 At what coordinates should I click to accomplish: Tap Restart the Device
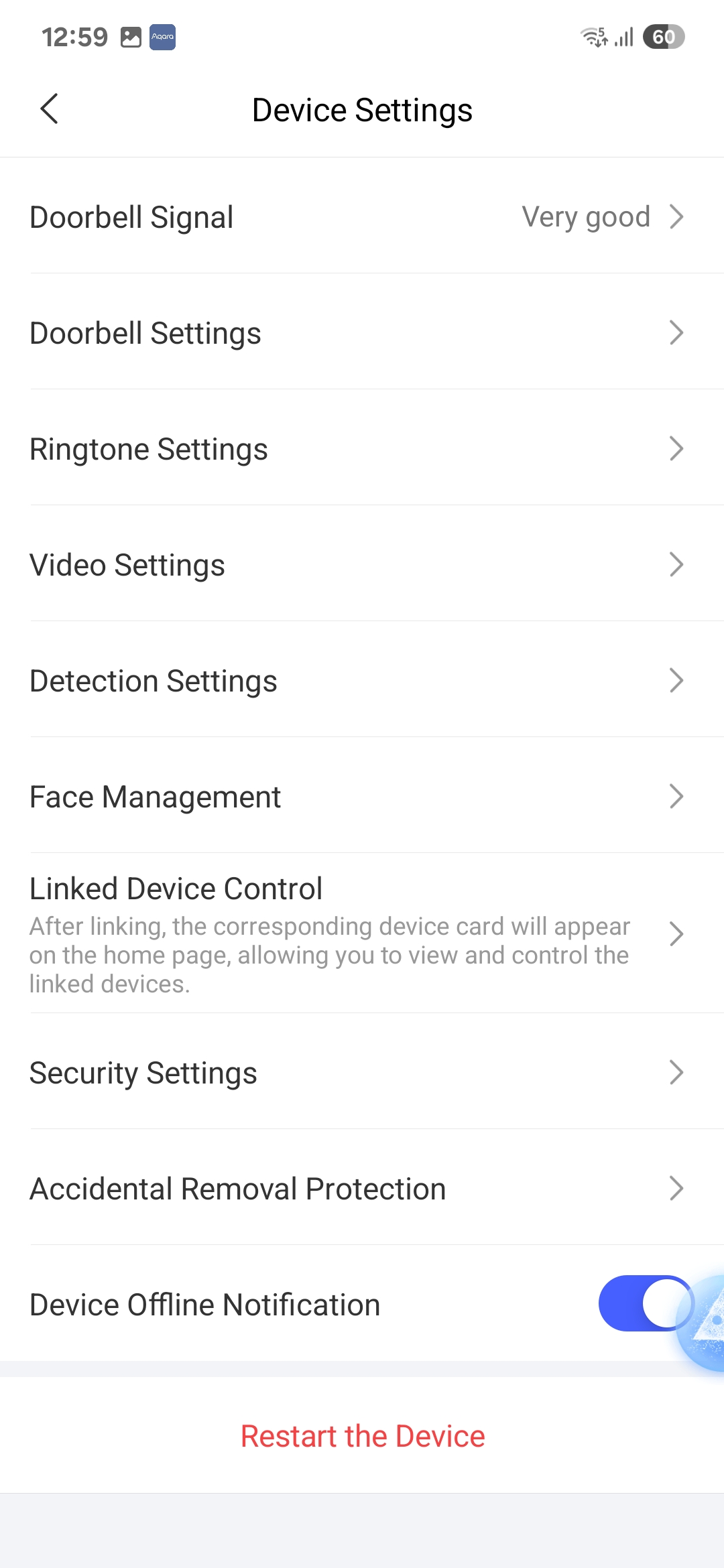[x=362, y=1436]
